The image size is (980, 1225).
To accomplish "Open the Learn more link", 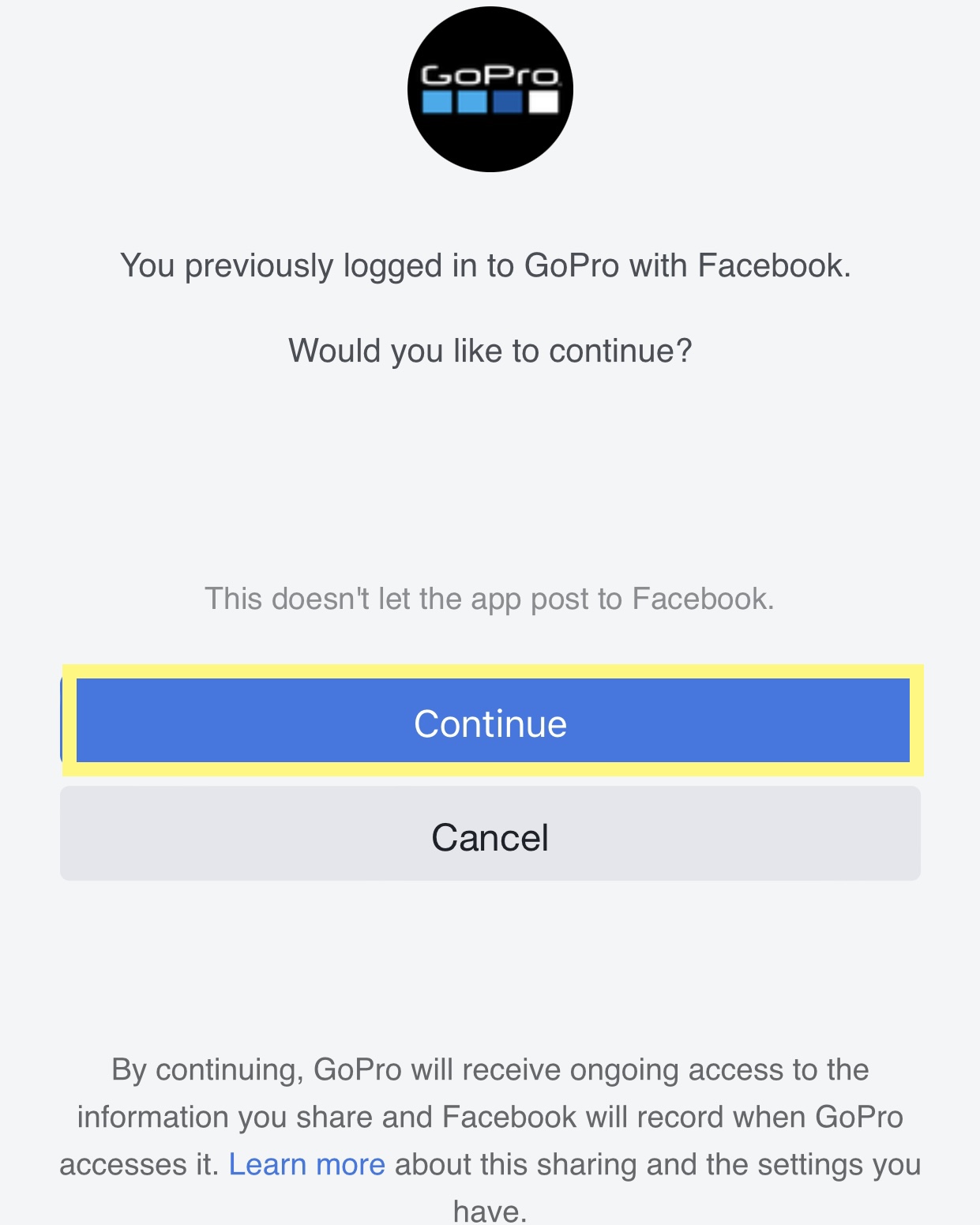I will pyautogui.click(x=306, y=1164).
